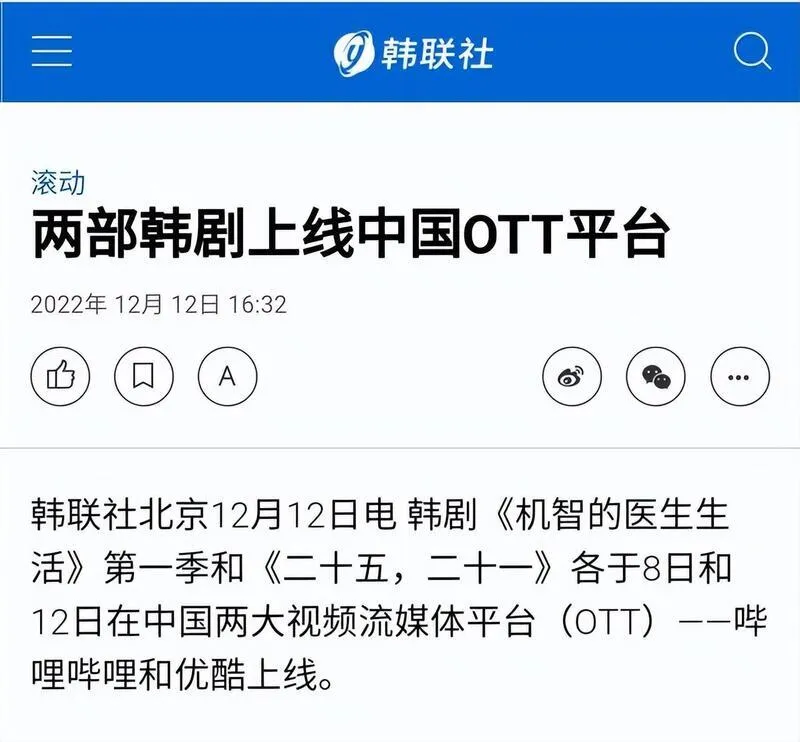Open the search magnifier
The image size is (800, 742).
(751, 50)
